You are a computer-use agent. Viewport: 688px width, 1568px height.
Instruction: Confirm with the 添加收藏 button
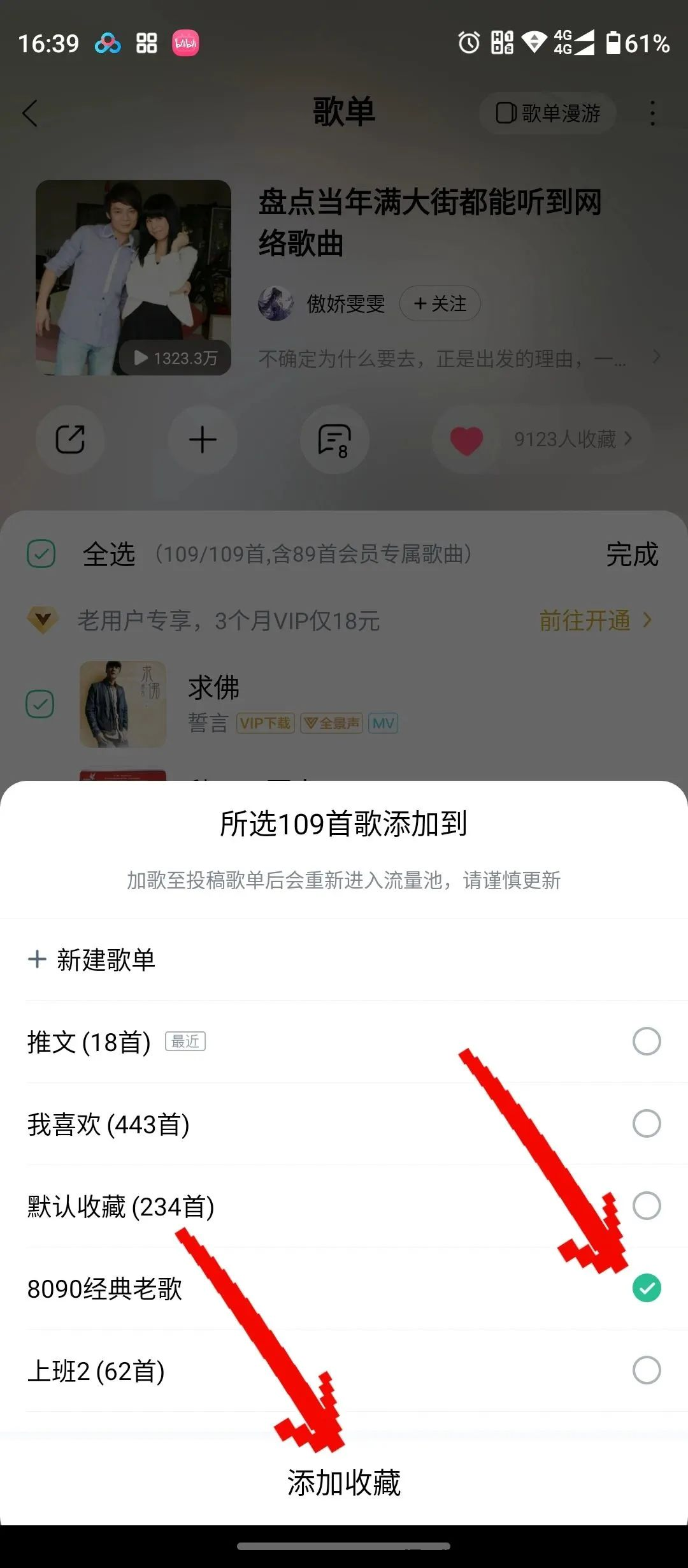(x=344, y=1483)
